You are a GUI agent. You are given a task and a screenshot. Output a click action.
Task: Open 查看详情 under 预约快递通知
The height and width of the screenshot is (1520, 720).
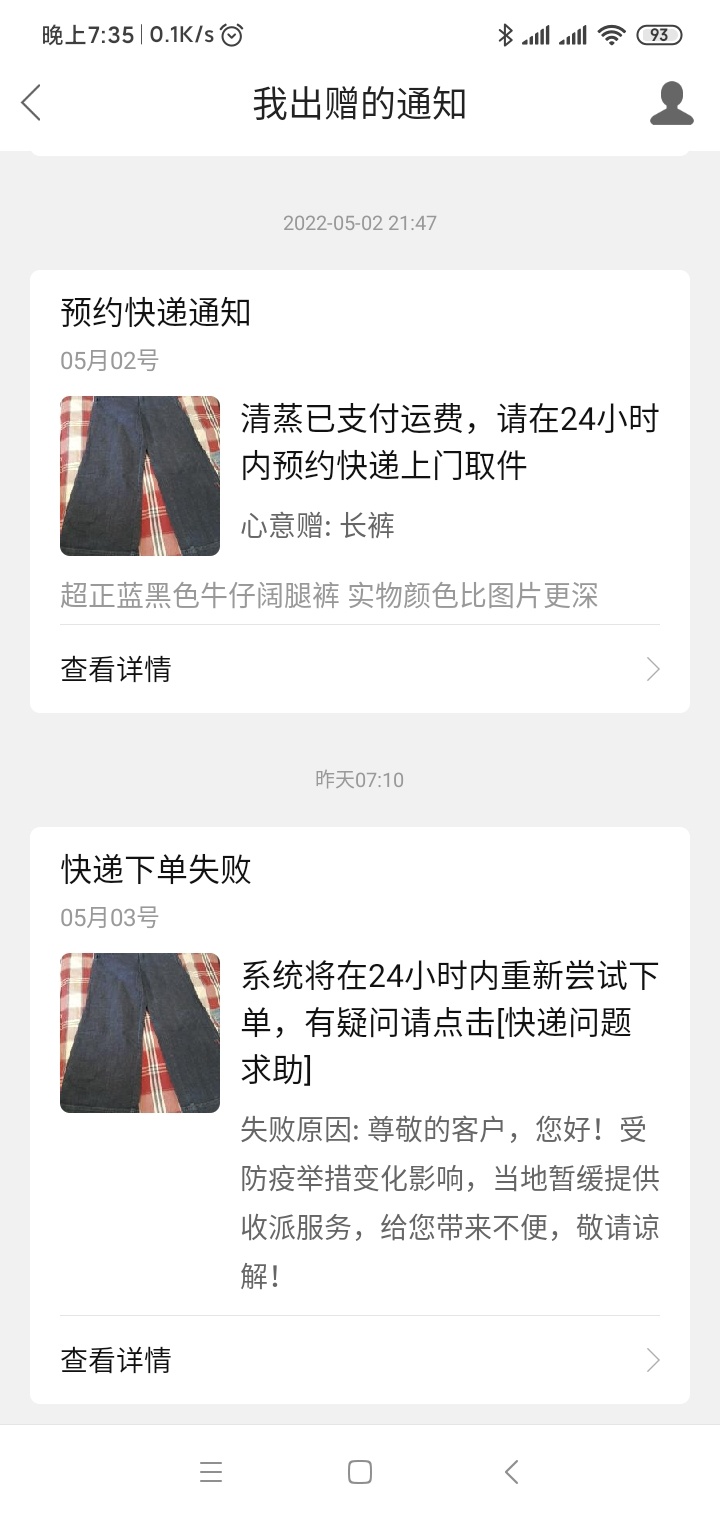[x=359, y=669]
